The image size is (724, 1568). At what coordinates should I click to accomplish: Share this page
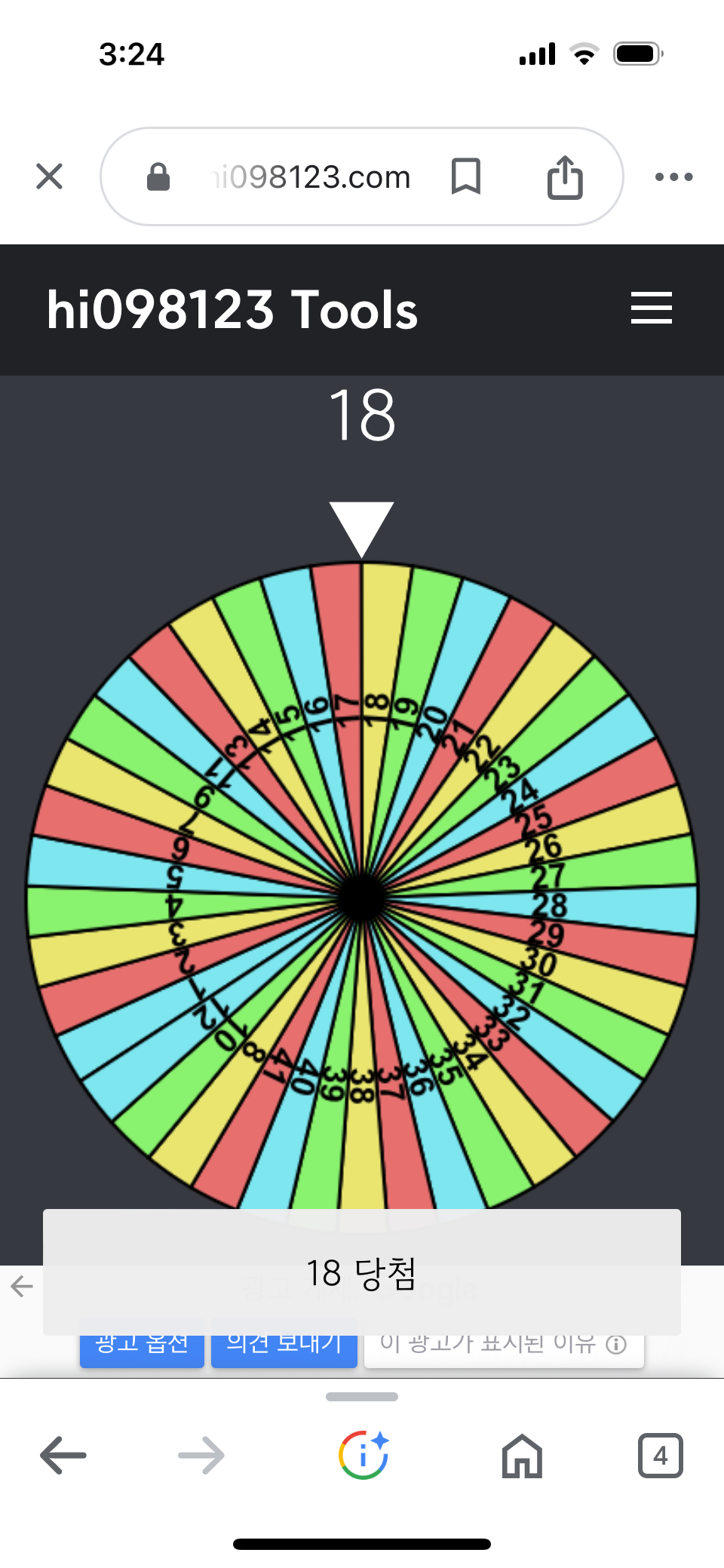click(565, 177)
